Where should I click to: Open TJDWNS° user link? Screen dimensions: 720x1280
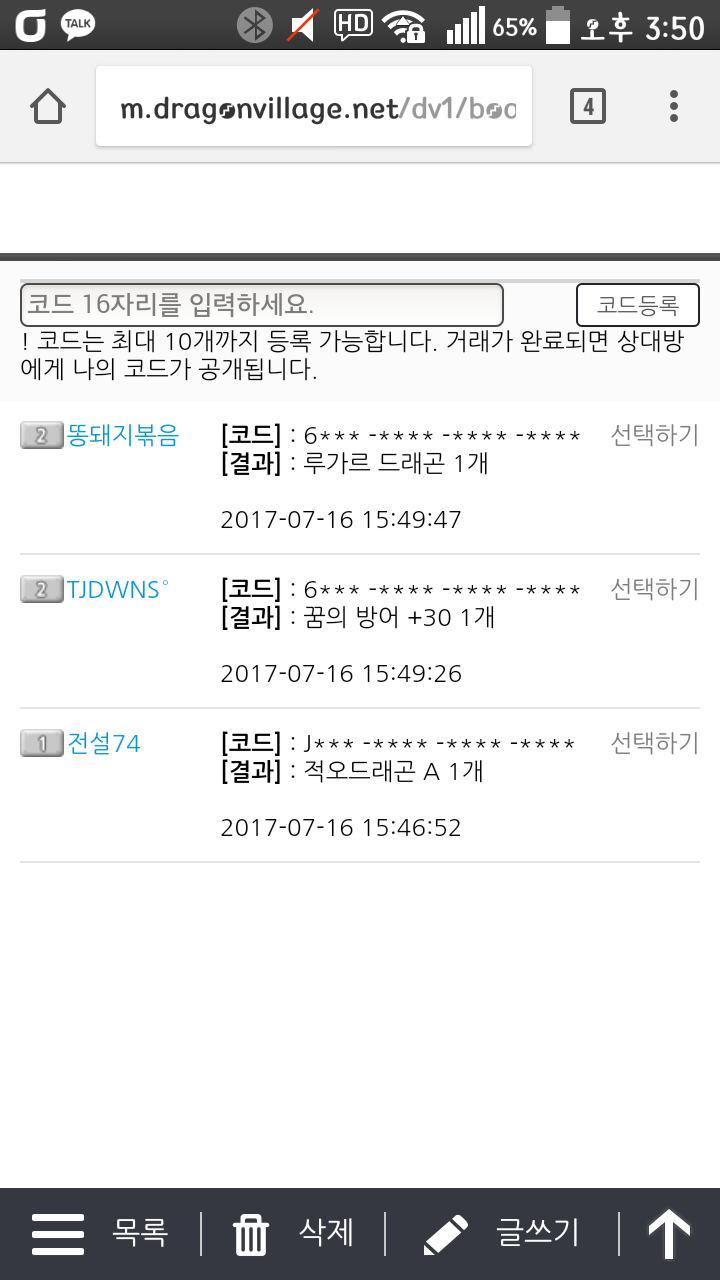pos(116,589)
